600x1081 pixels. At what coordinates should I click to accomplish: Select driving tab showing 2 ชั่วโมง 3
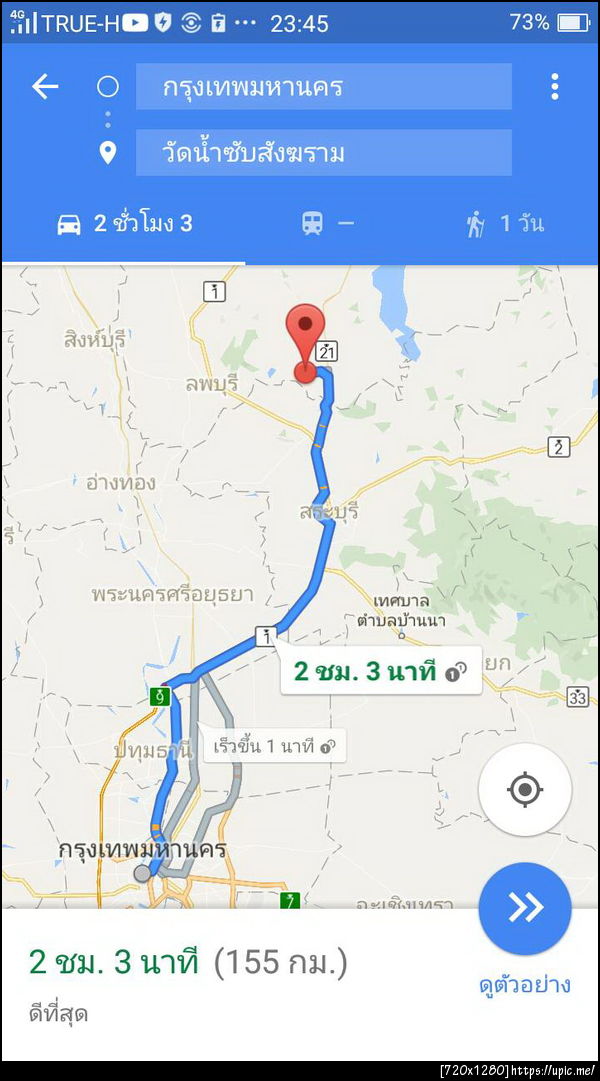(x=124, y=223)
